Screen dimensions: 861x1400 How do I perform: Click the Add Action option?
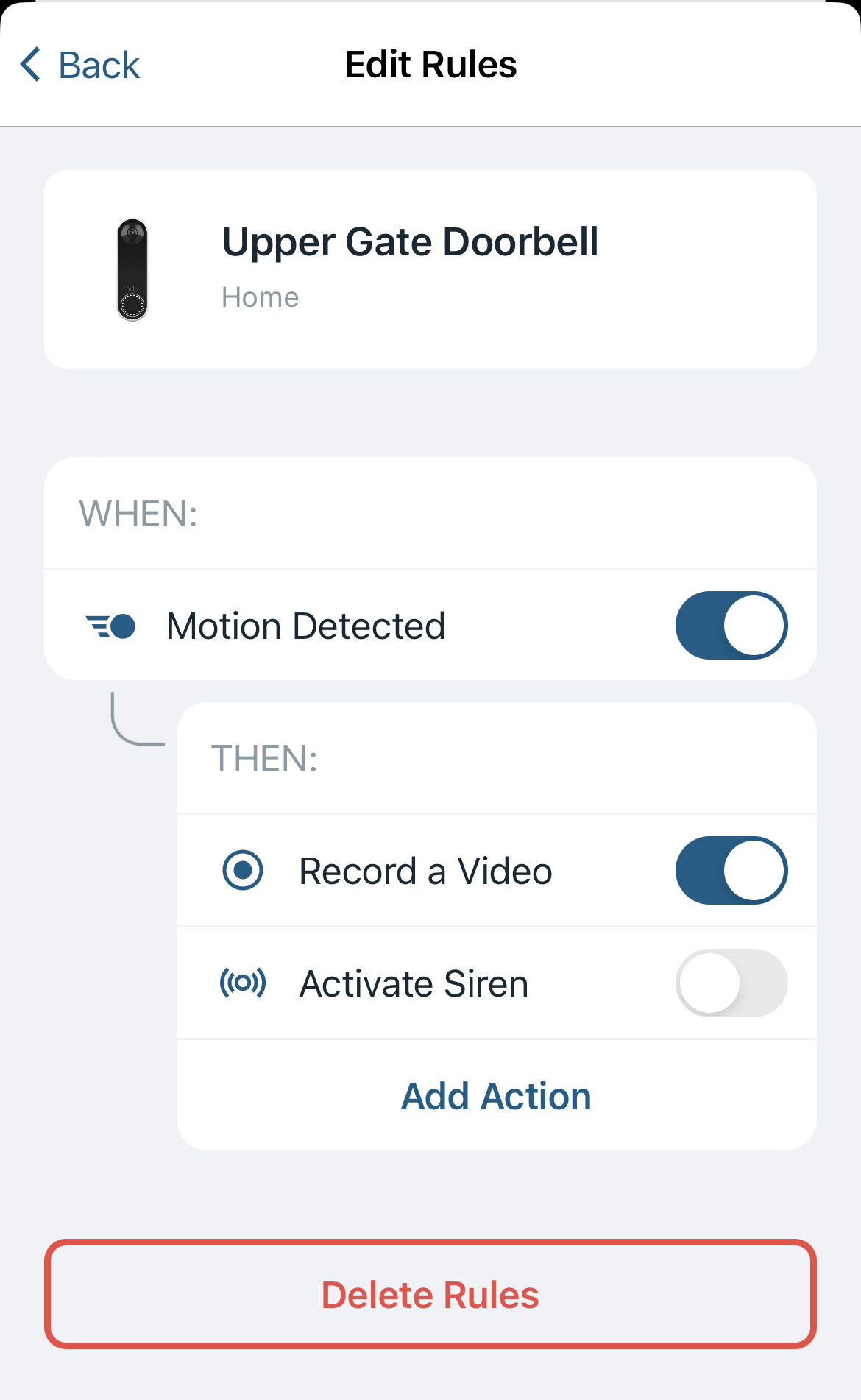pyautogui.click(x=496, y=1095)
